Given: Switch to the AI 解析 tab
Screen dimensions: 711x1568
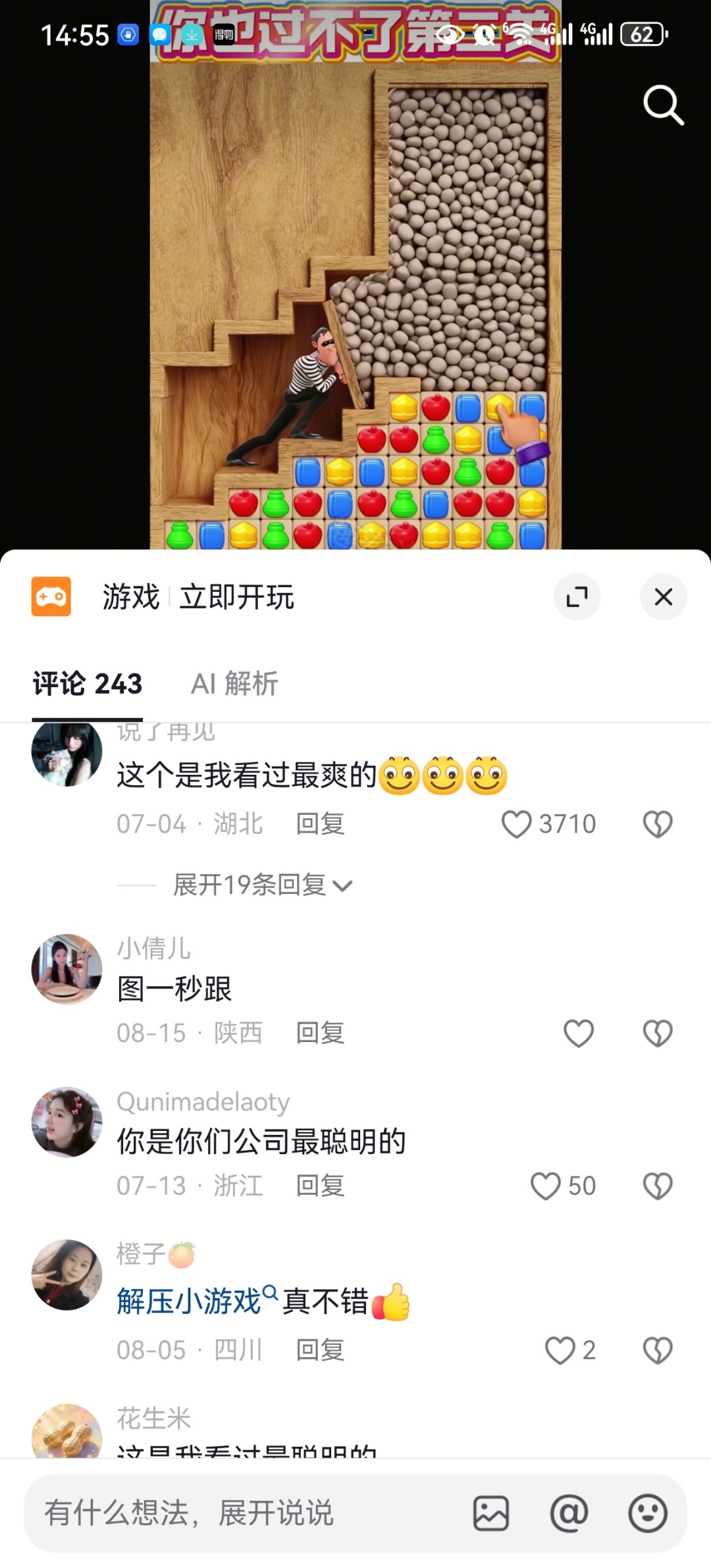Looking at the screenshot, I should [x=234, y=683].
